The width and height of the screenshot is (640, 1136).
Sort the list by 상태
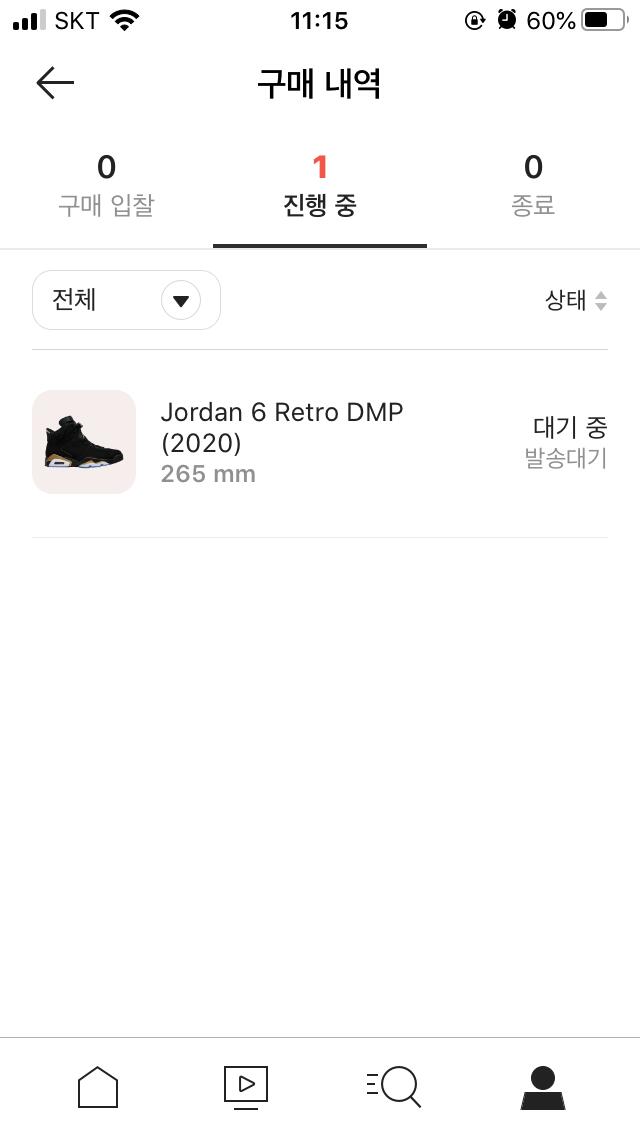point(576,300)
